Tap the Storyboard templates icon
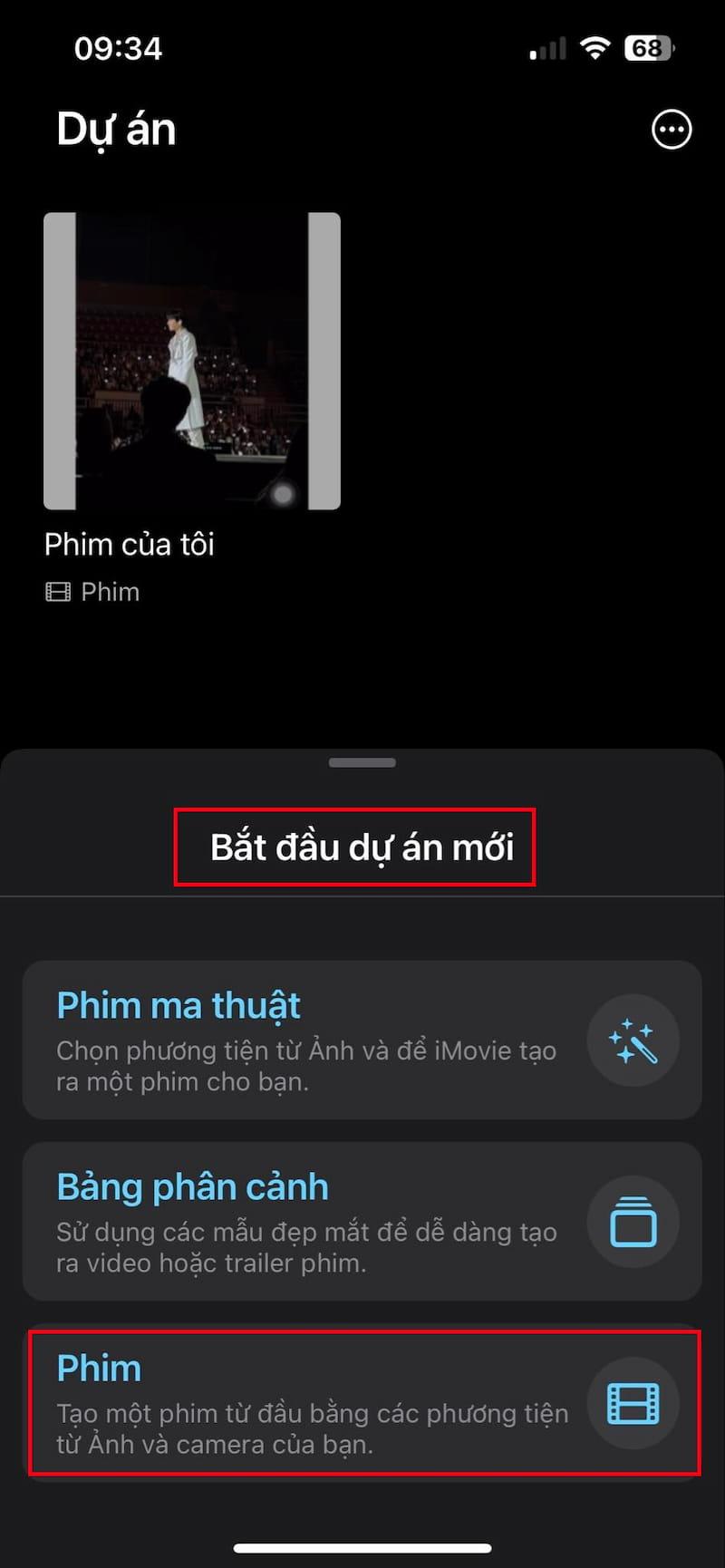This screenshot has height=1568, width=725. pos(633,1222)
